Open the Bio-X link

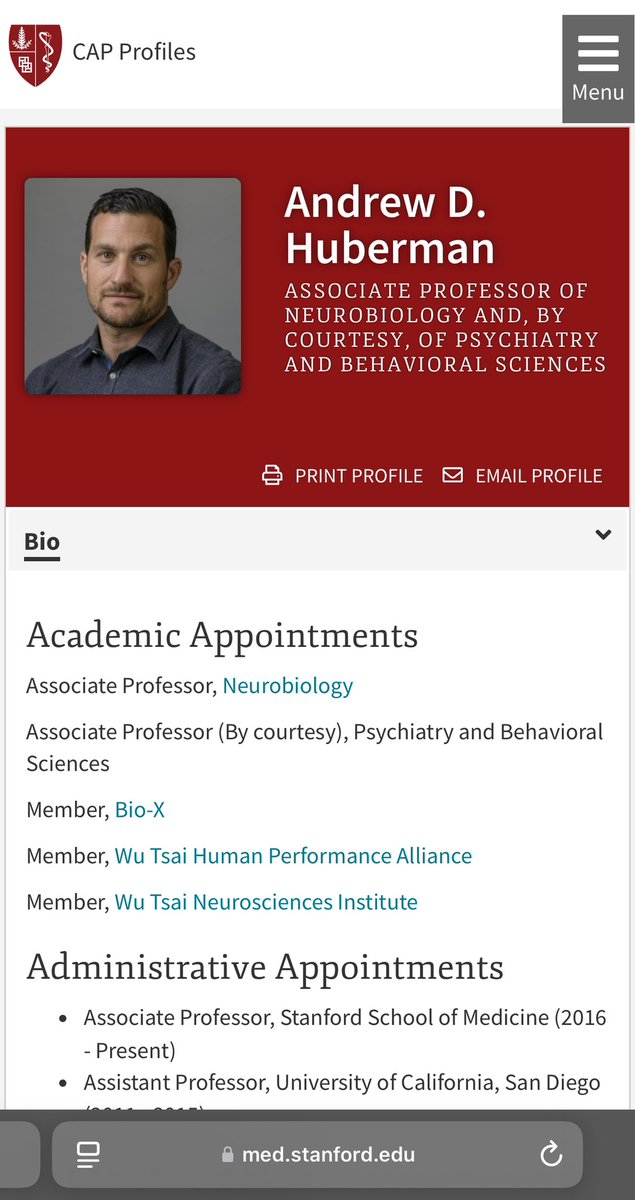[x=140, y=810]
